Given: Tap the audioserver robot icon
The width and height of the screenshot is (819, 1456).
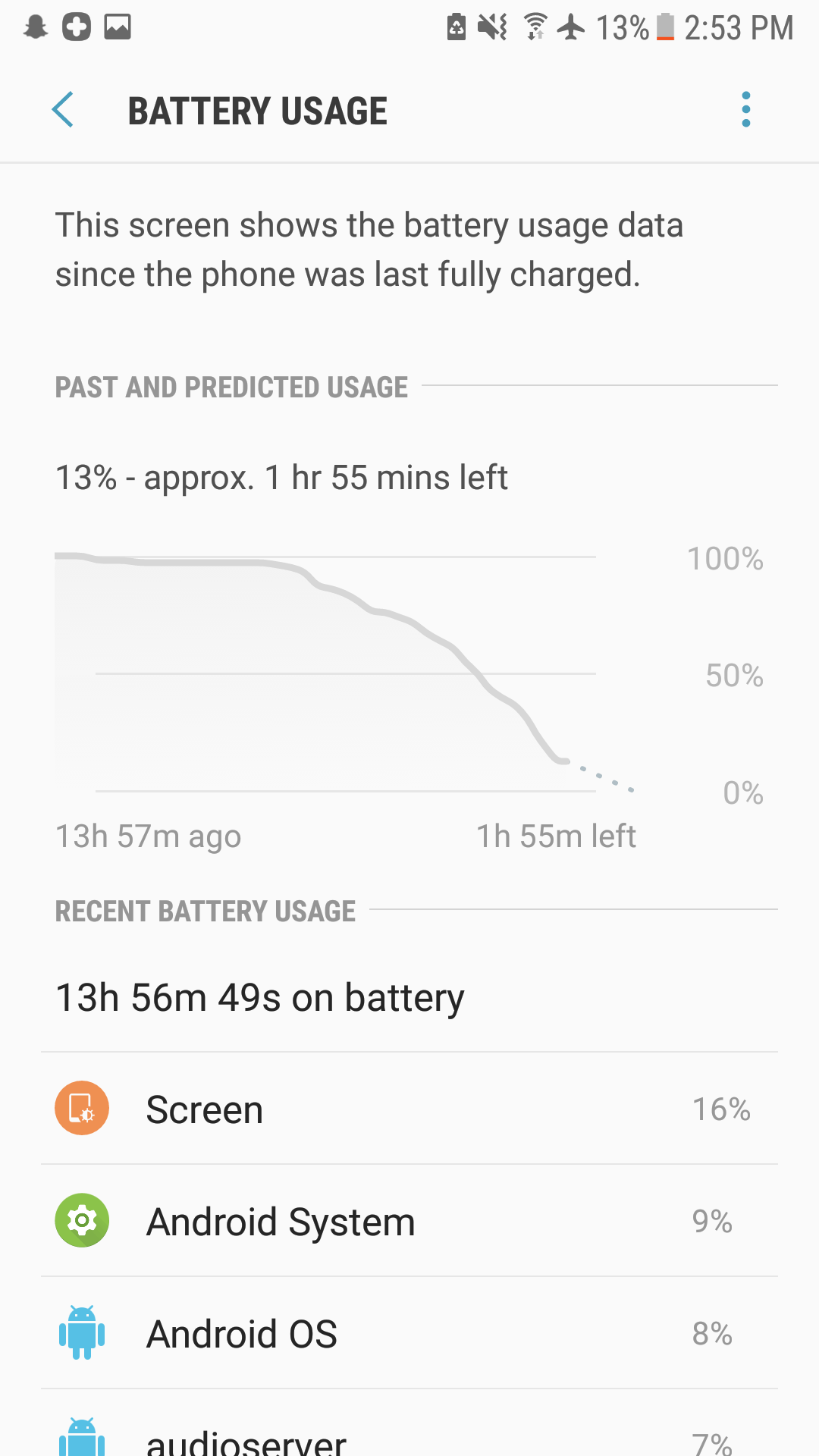Looking at the screenshot, I should tap(81, 1439).
